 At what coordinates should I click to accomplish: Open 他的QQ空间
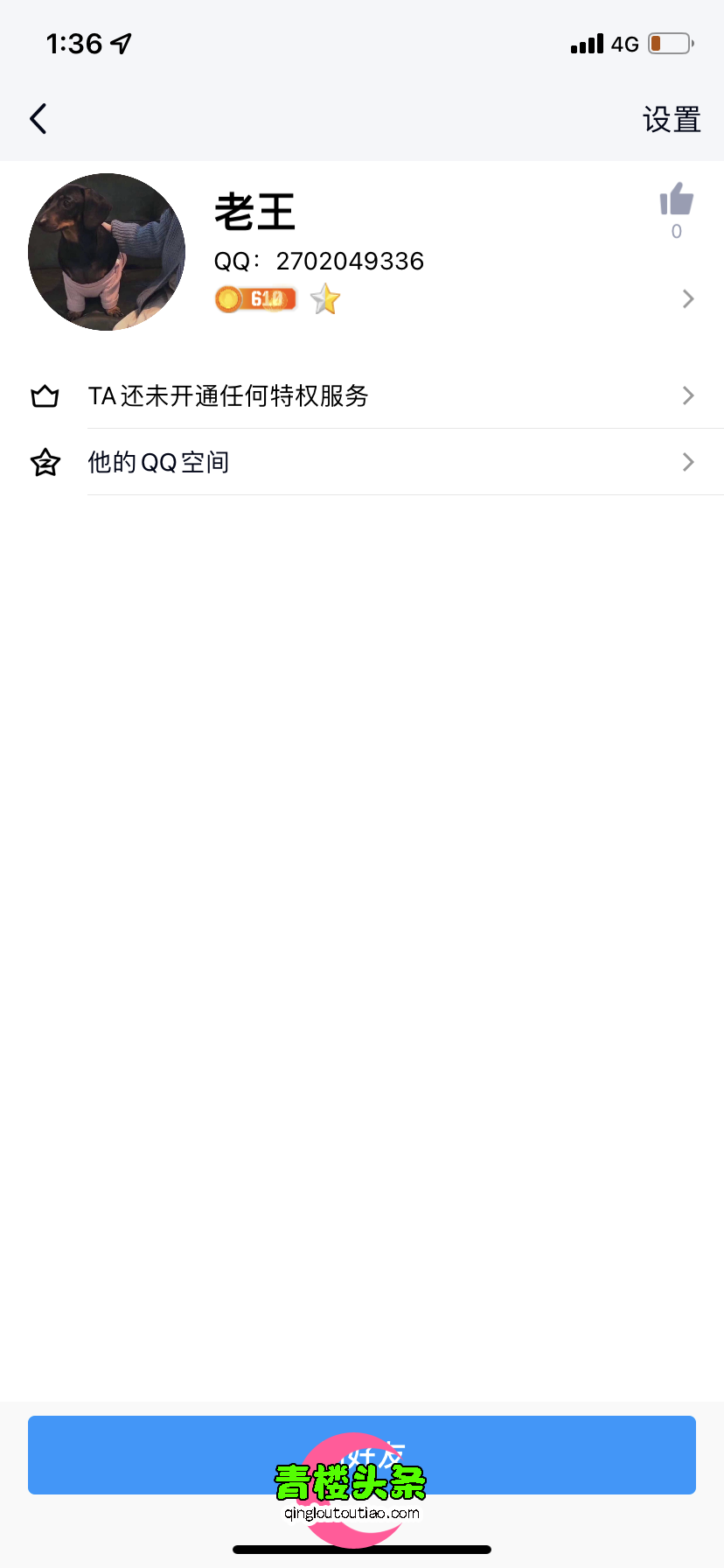[x=362, y=462]
